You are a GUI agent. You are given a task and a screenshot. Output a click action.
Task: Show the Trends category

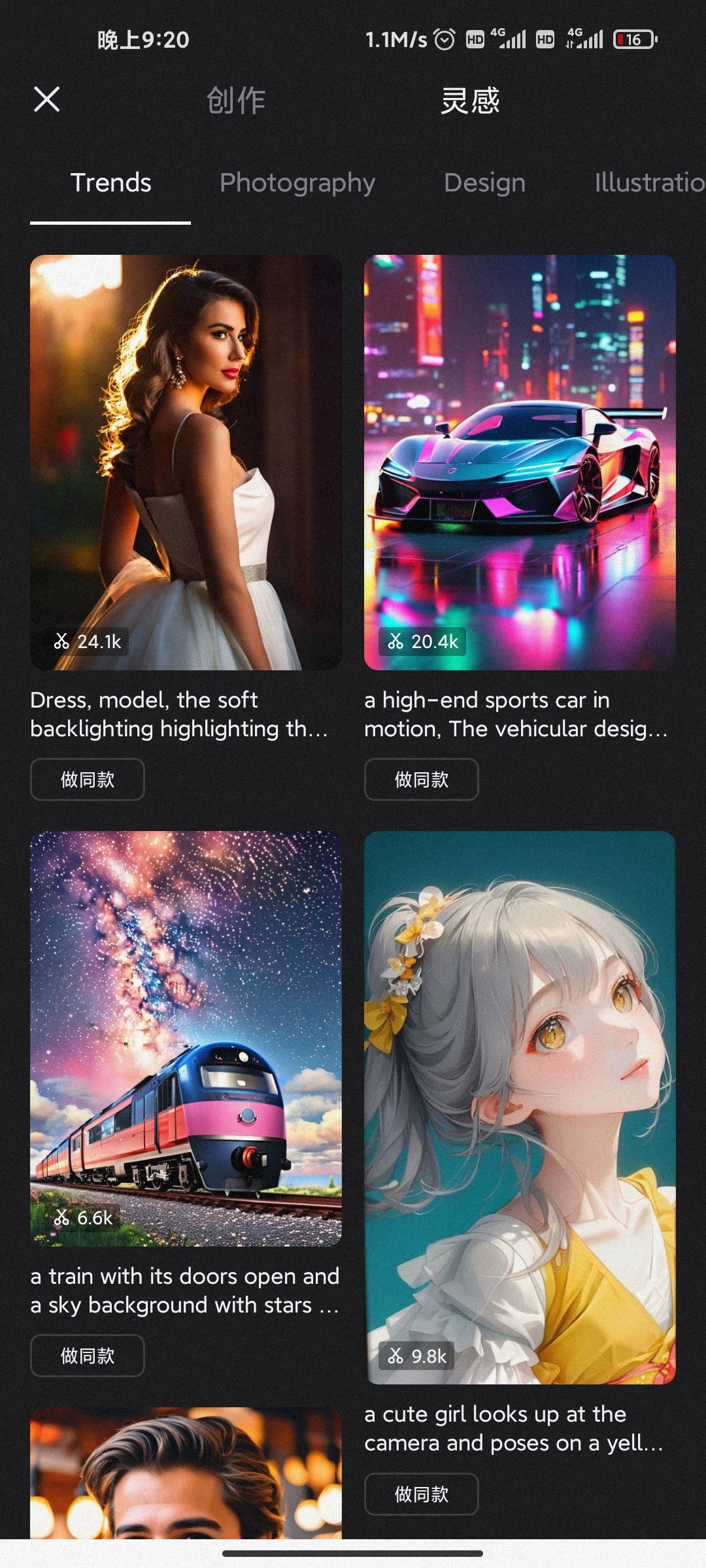(110, 183)
